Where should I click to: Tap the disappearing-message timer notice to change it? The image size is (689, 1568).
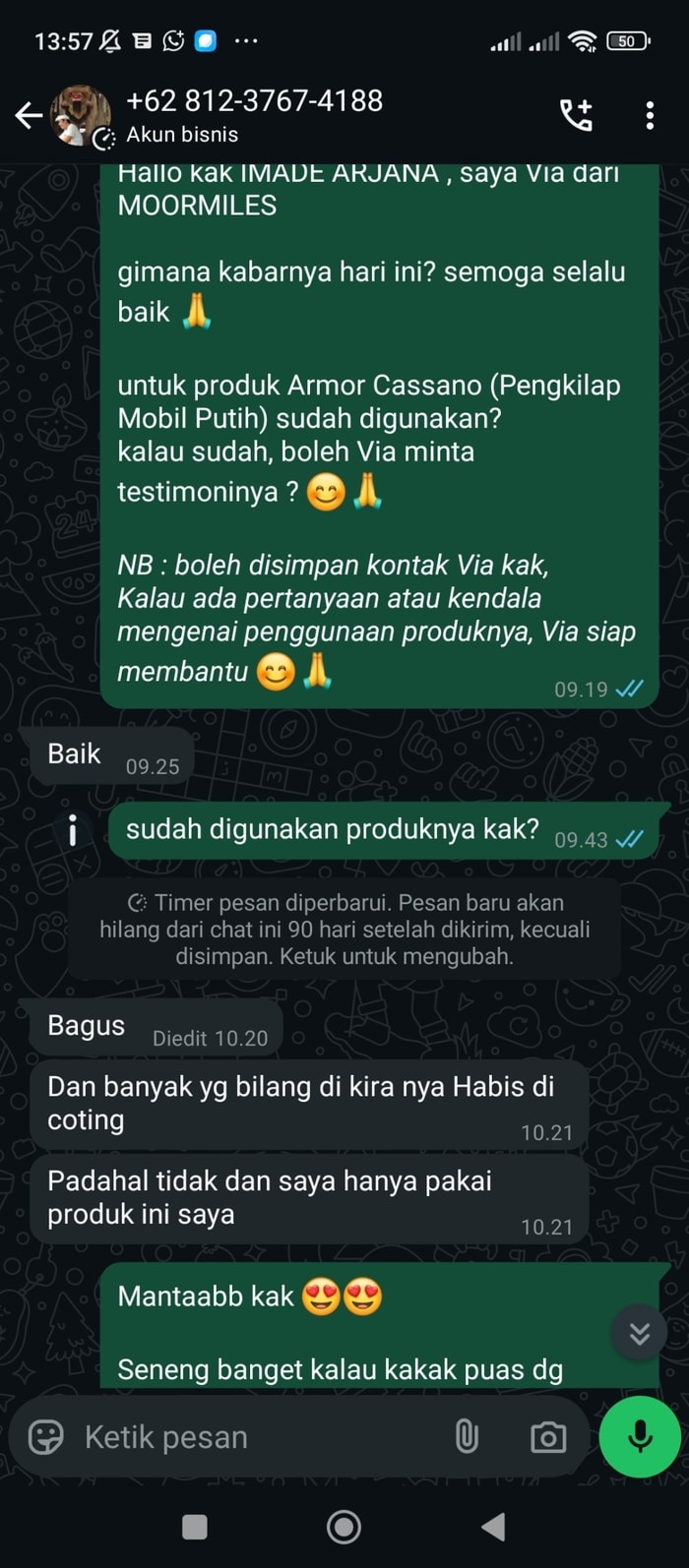[x=344, y=929]
